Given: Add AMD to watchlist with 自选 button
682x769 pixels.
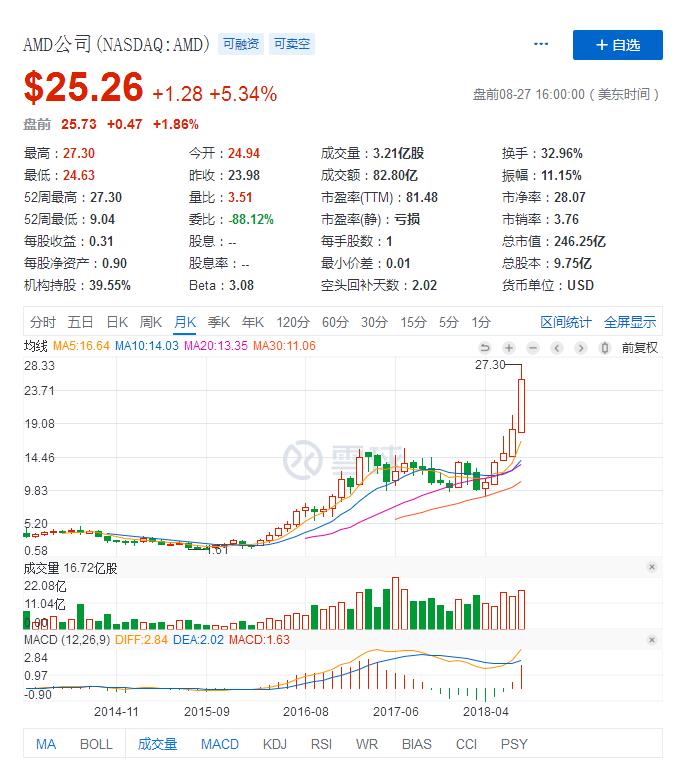Looking at the screenshot, I should click(x=617, y=45).
